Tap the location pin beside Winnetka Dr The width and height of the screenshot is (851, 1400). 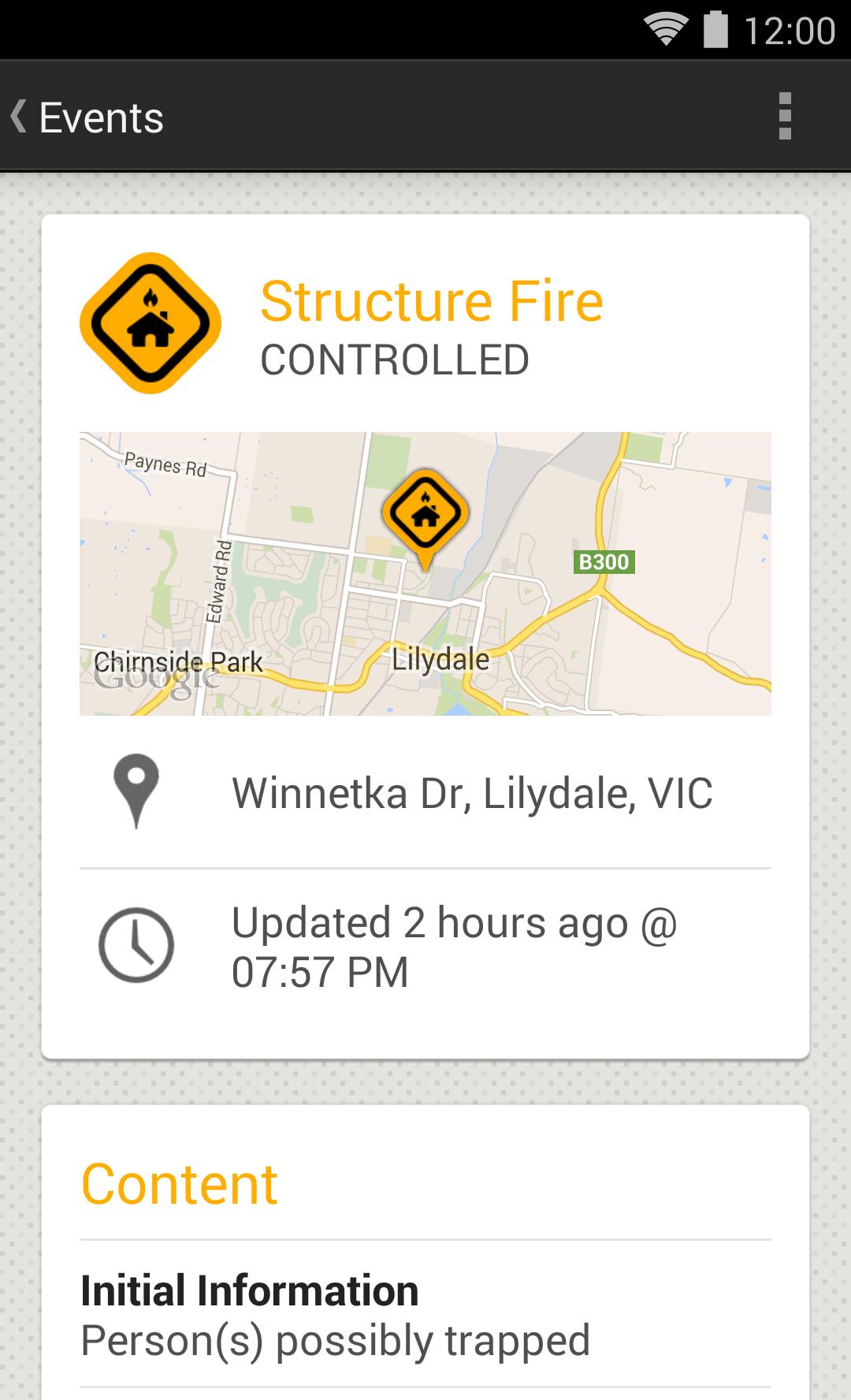[136, 791]
